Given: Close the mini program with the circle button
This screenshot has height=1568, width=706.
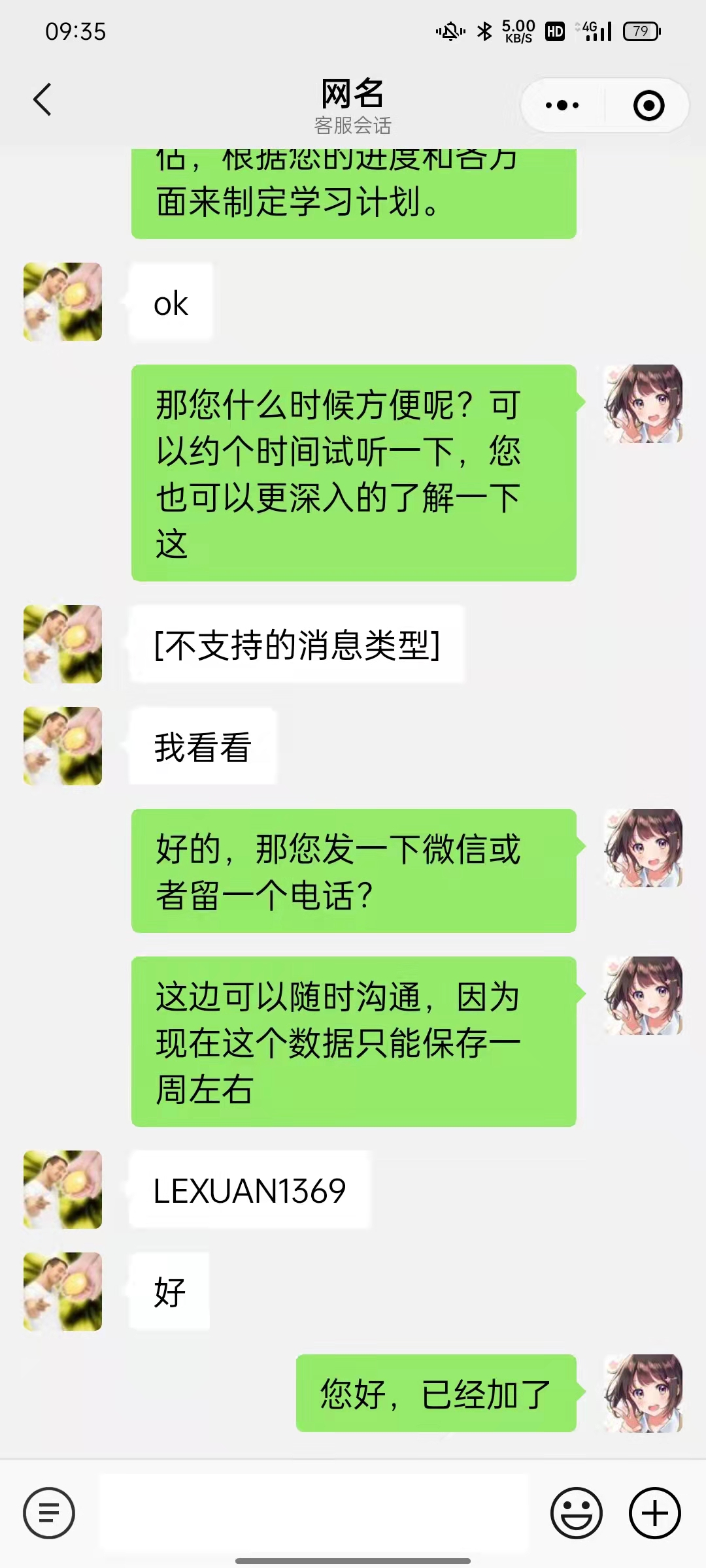Looking at the screenshot, I should (648, 105).
